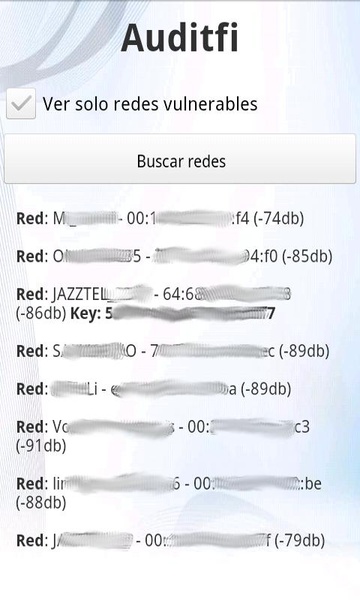
Task: Open the JAZZTEL network with Key
Action: coord(153,304)
